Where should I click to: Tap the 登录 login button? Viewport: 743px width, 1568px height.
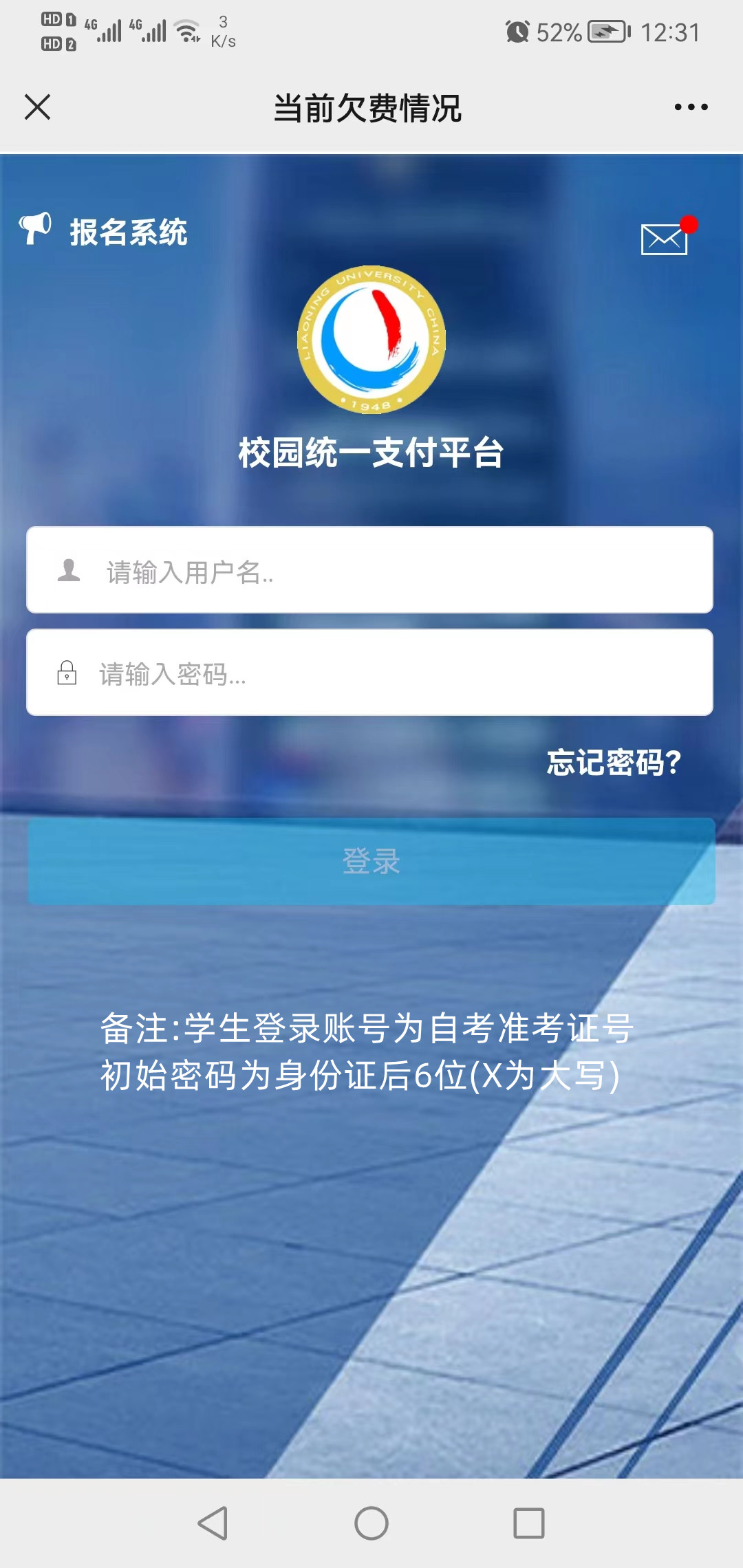click(371, 861)
